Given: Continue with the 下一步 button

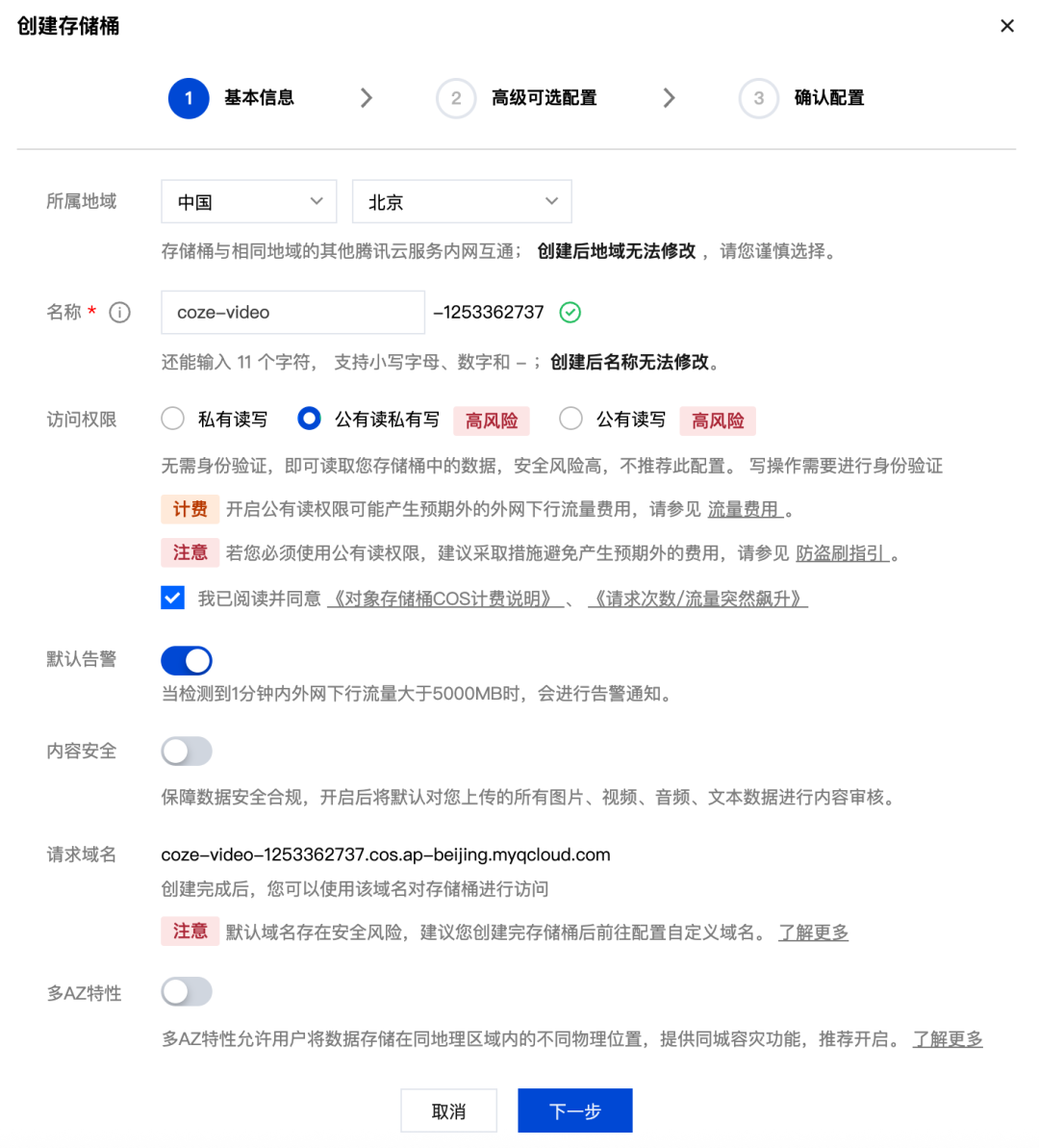Looking at the screenshot, I should click(574, 1111).
